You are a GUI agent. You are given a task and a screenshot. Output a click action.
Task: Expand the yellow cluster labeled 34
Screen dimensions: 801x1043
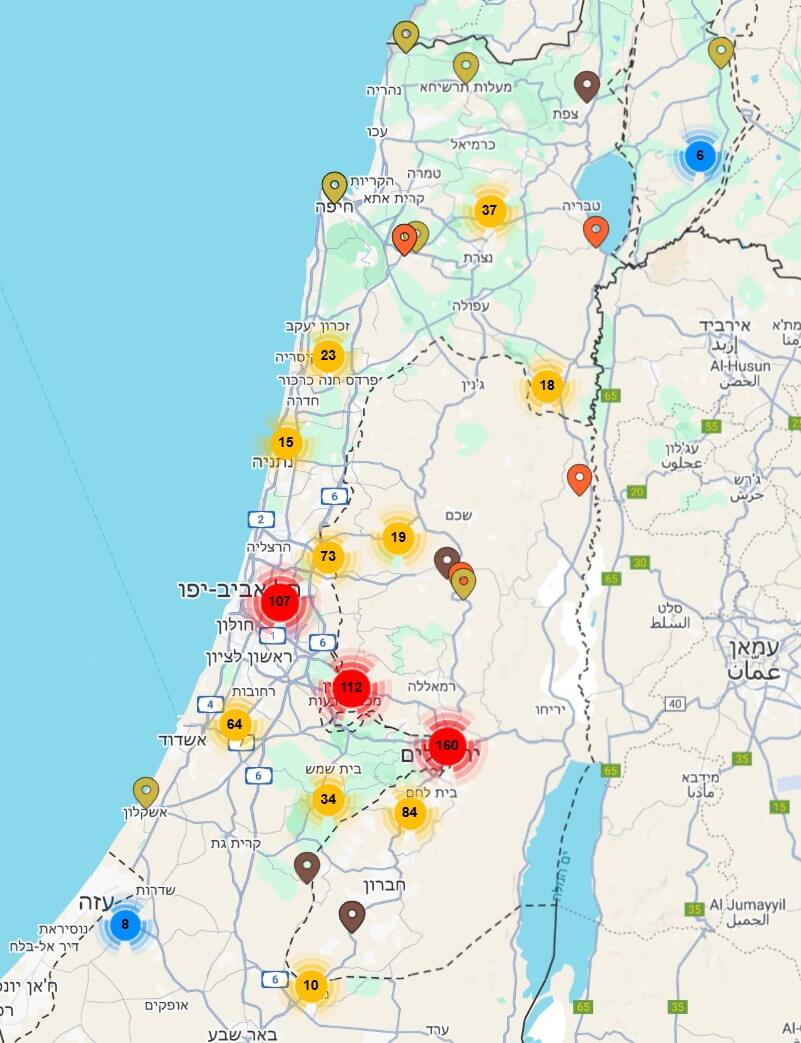click(x=328, y=799)
